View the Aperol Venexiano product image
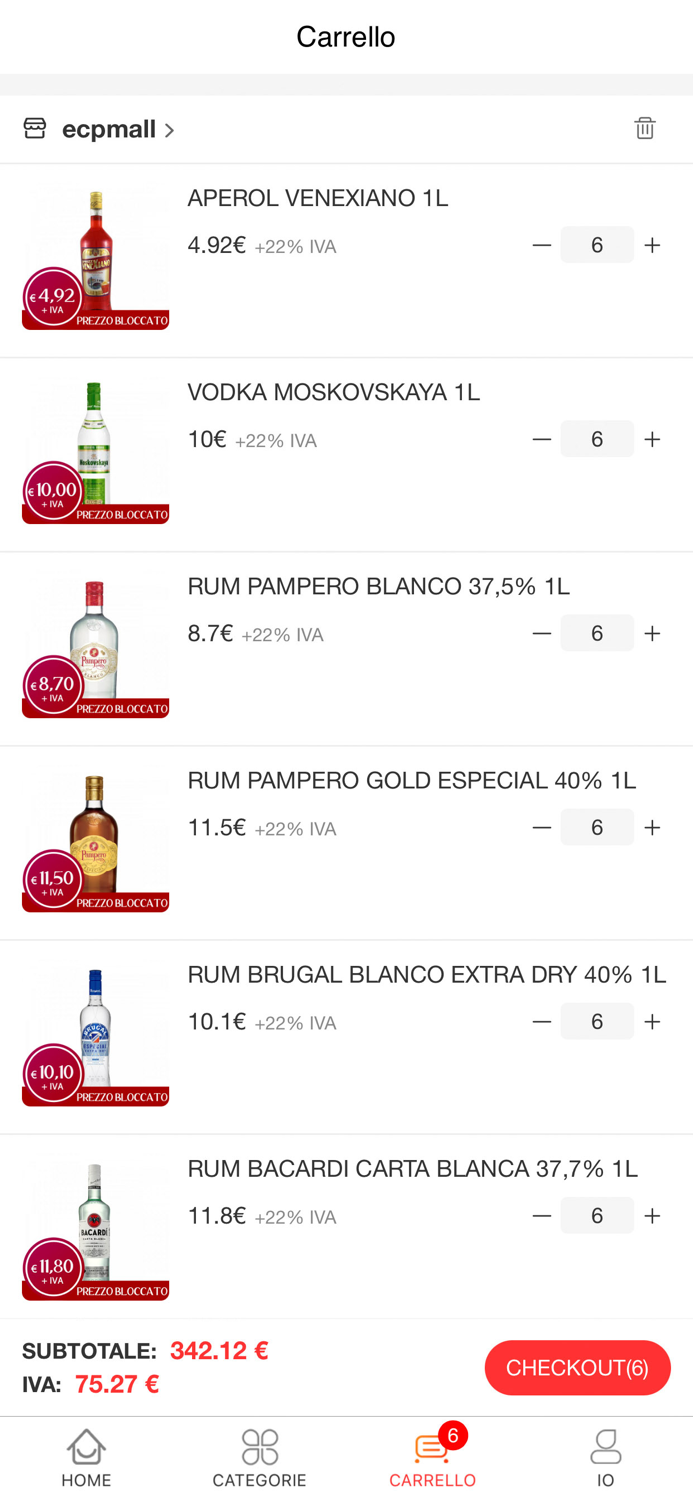Viewport: 693px width, 1500px height. tap(96, 257)
